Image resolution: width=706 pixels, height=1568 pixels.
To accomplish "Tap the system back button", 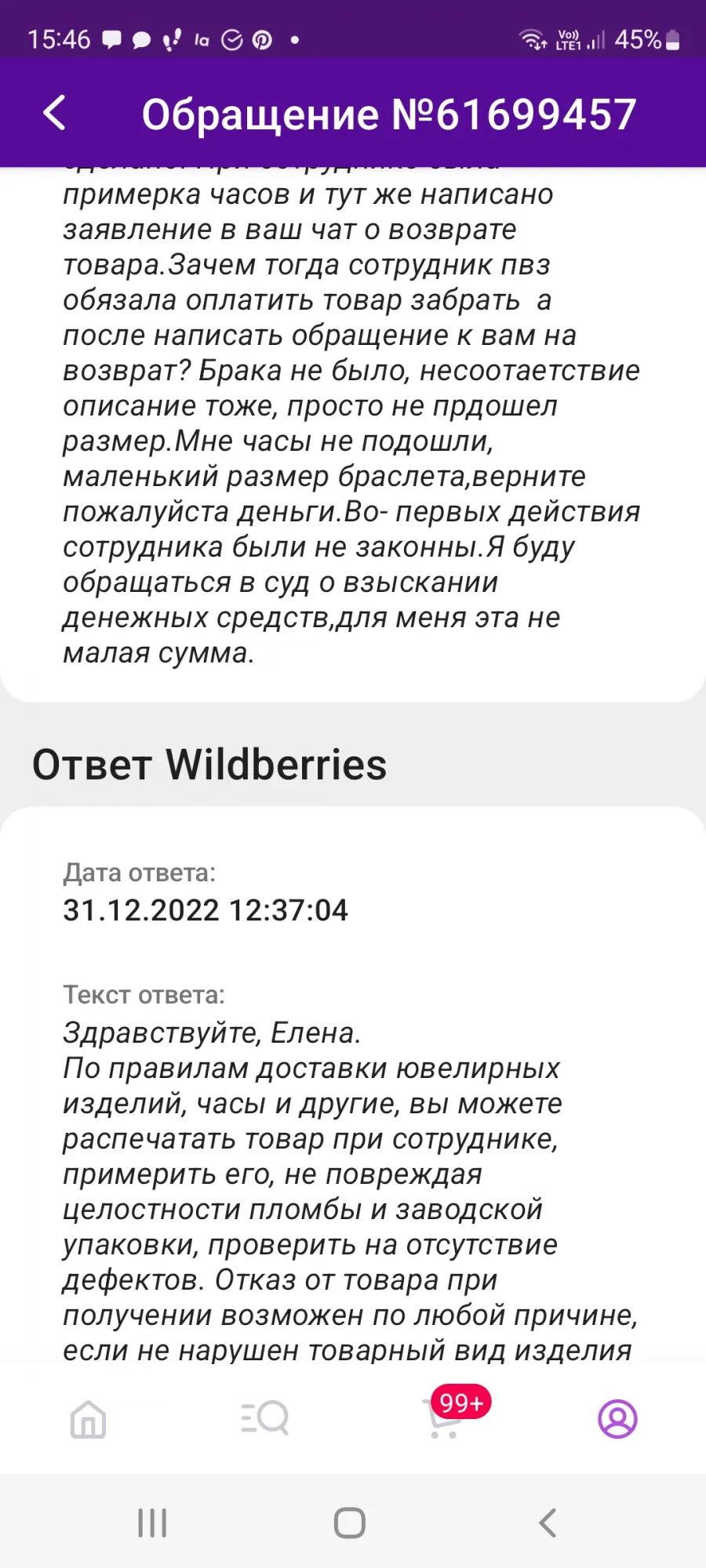I will pyautogui.click(x=548, y=1523).
